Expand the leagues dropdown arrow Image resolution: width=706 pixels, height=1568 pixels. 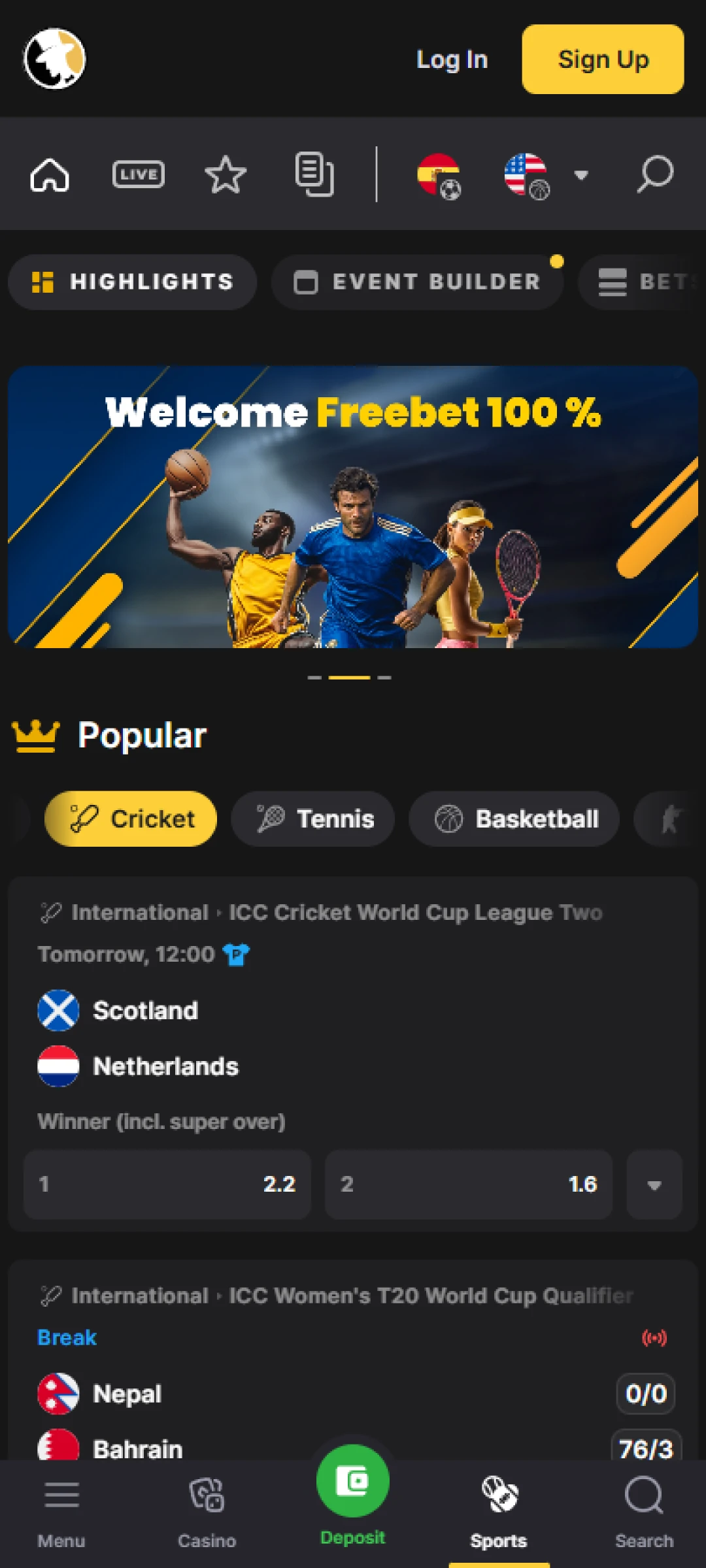(580, 174)
